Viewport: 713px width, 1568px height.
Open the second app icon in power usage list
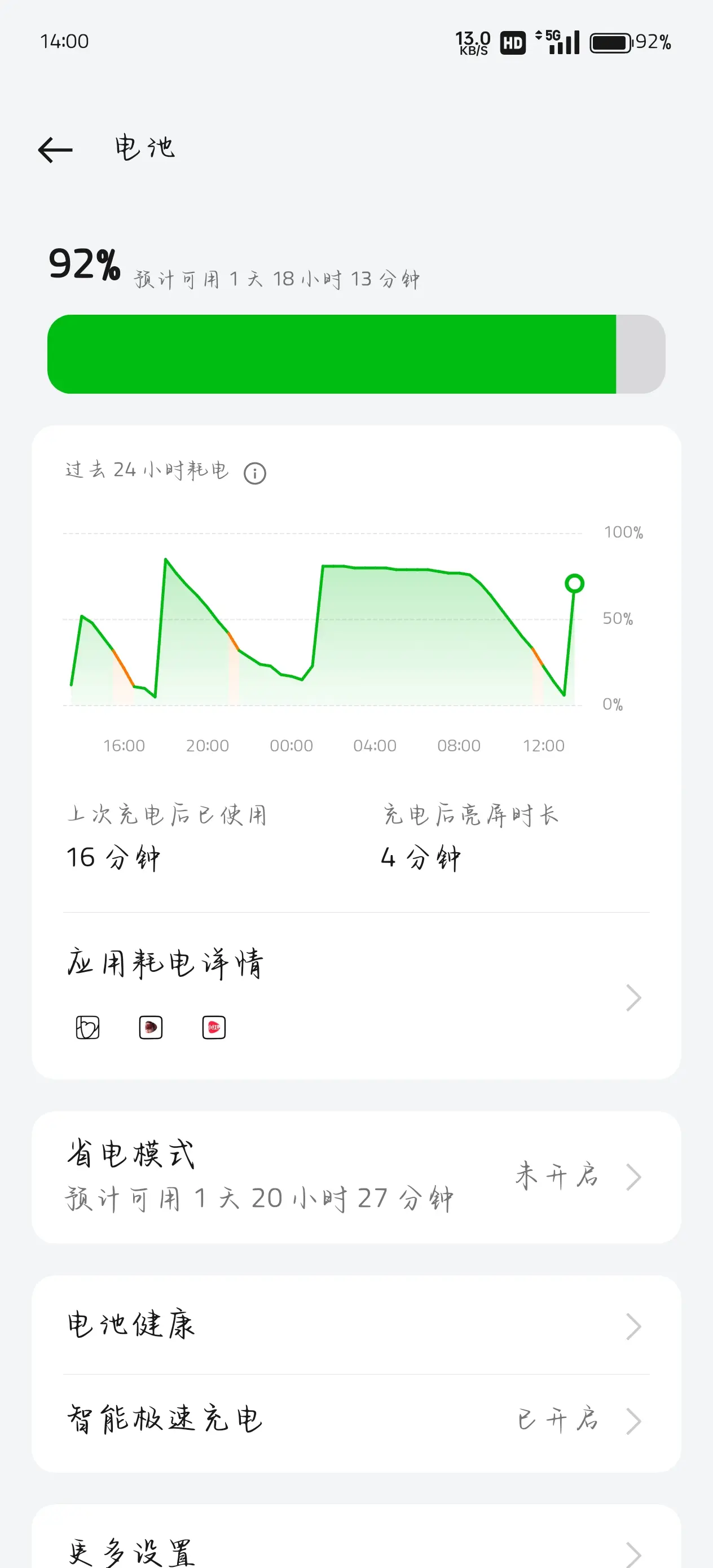pyautogui.click(x=151, y=1027)
